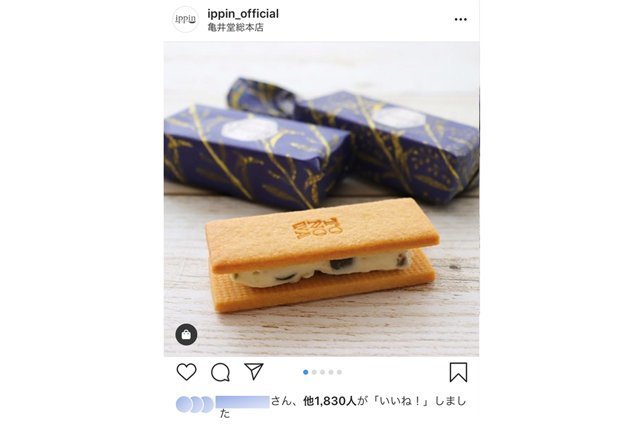Share the post via paper plane icon

(254, 372)
